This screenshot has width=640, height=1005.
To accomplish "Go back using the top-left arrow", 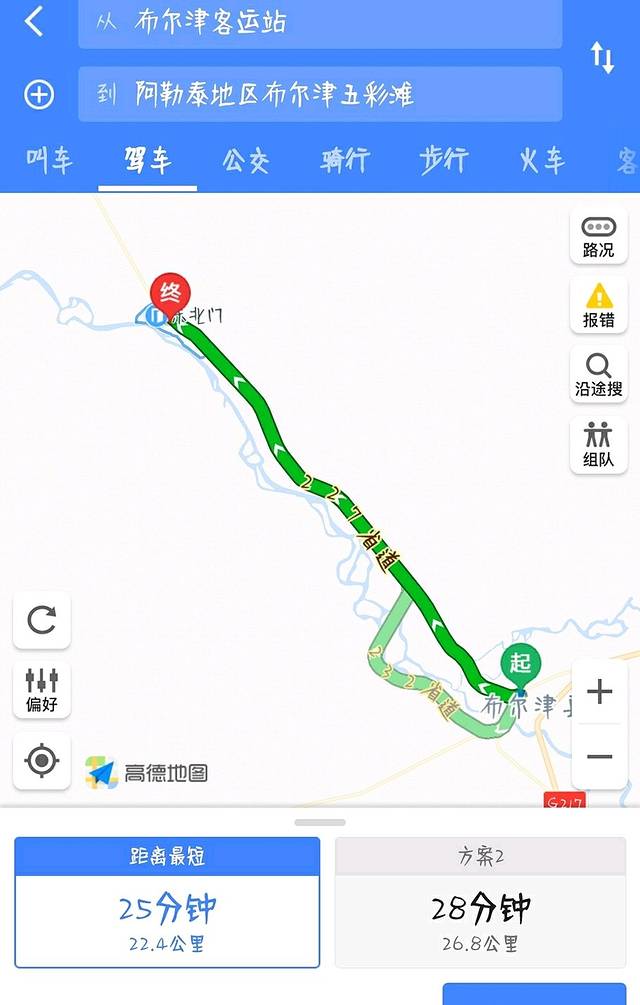I will click(34, 22).
